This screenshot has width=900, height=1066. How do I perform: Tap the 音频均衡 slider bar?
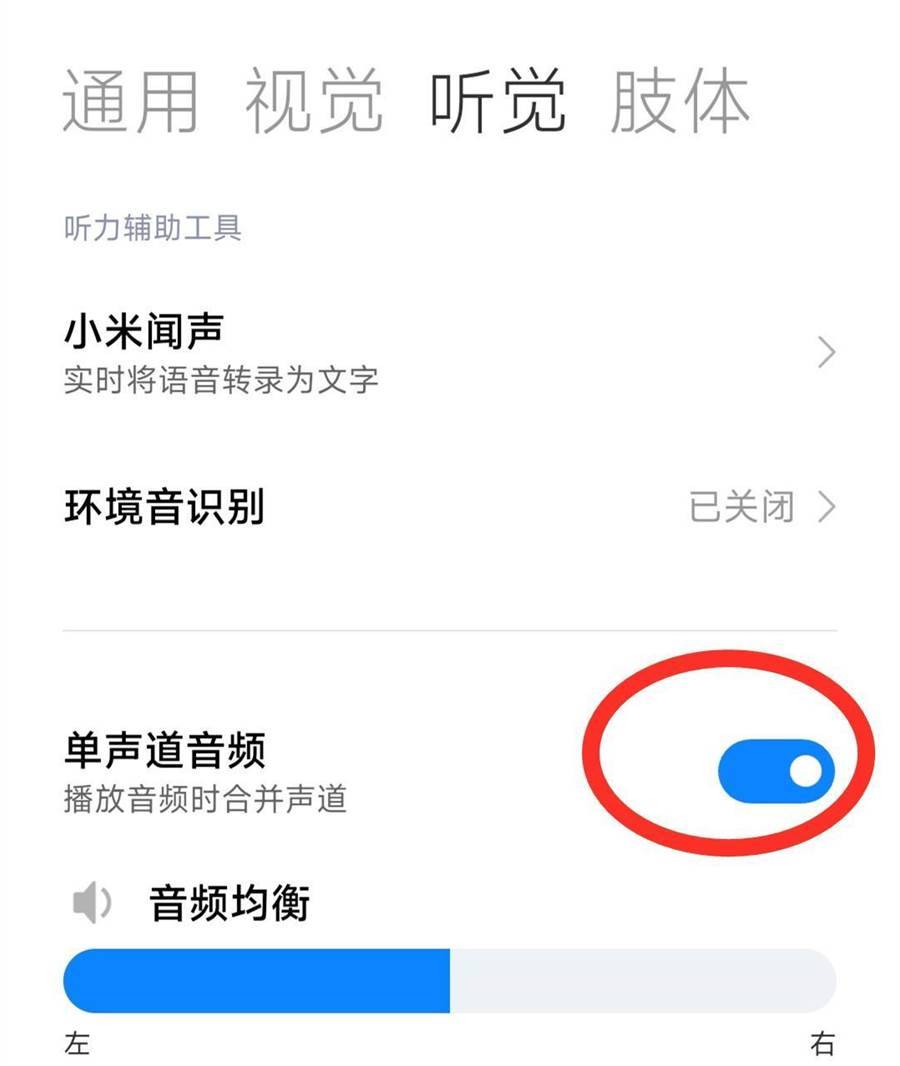pos(449,981)
